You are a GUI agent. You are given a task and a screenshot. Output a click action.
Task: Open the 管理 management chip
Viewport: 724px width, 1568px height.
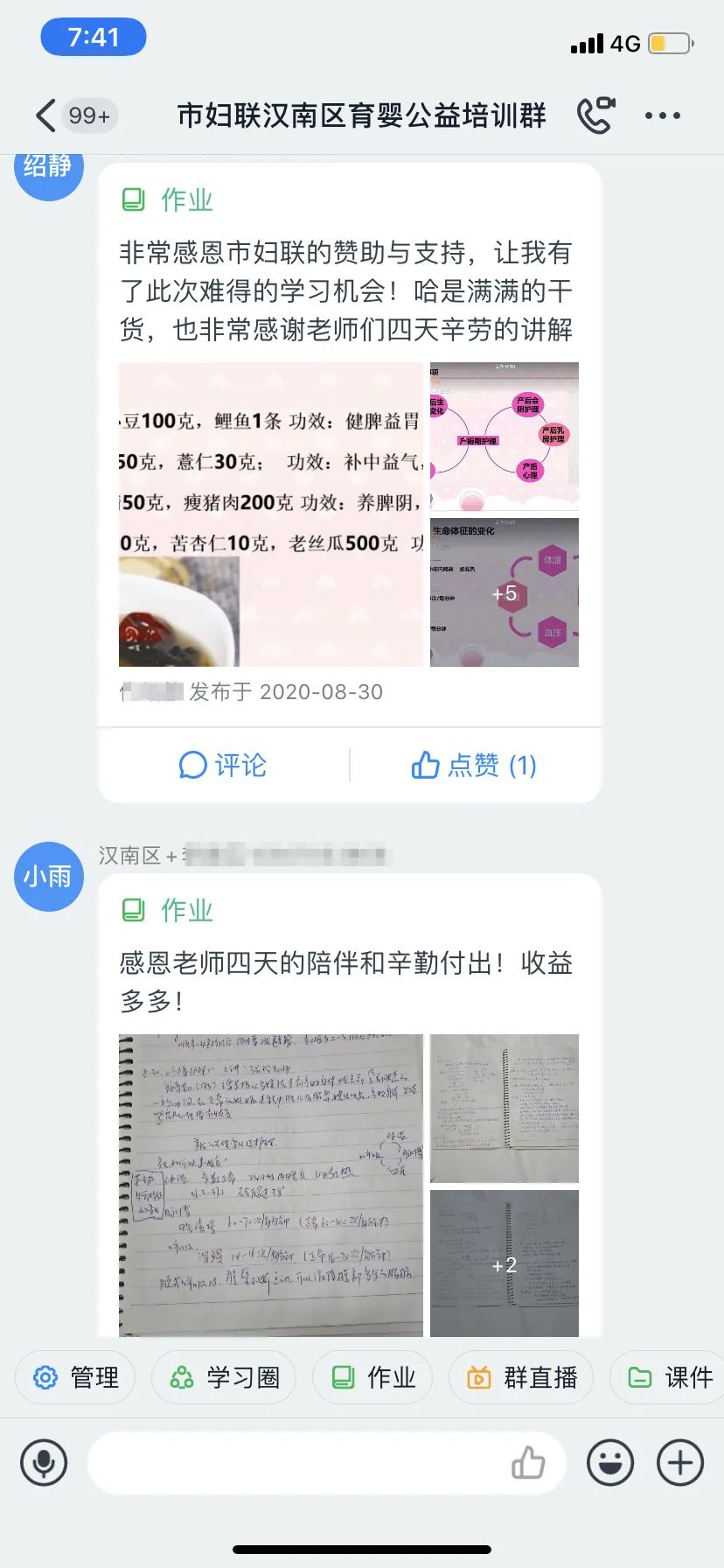pyautogui.click(x=76, y=1377)
